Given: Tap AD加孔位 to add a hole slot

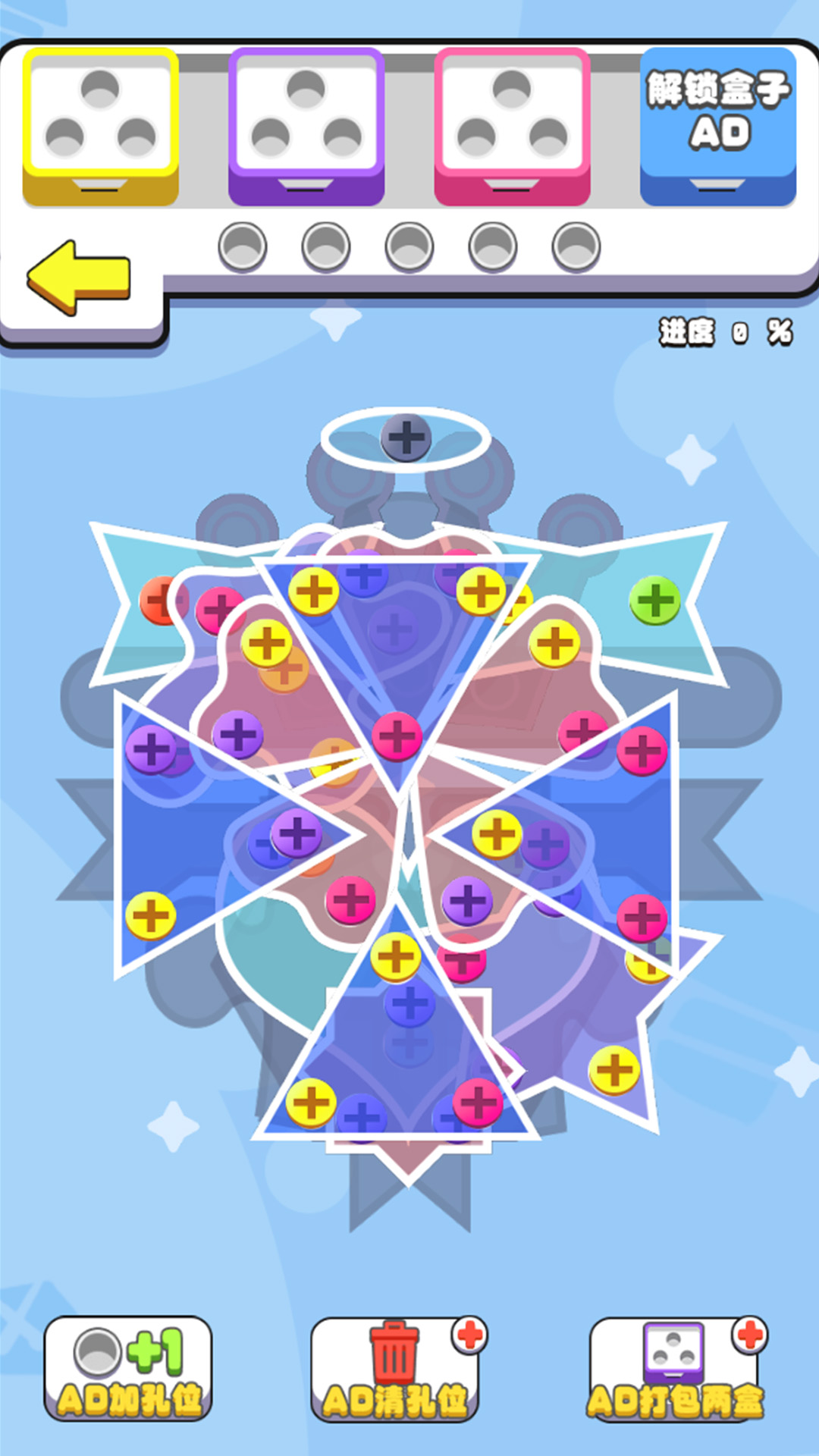Looking at the screenshot, I should pos(127,1370).
